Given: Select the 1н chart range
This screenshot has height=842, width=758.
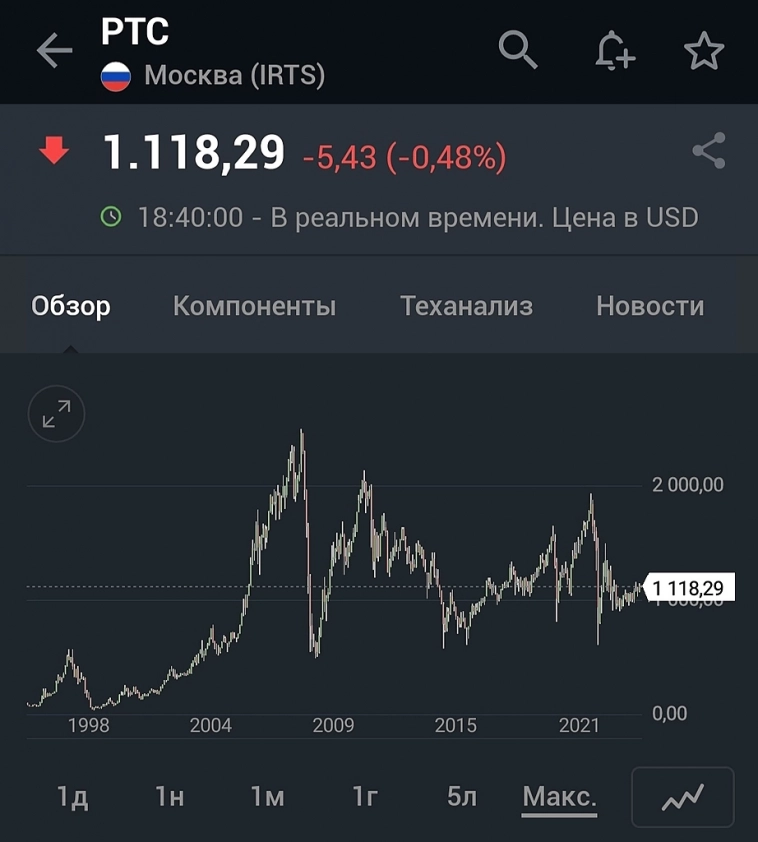Looking at the screenshot, I should pos(170,797).
